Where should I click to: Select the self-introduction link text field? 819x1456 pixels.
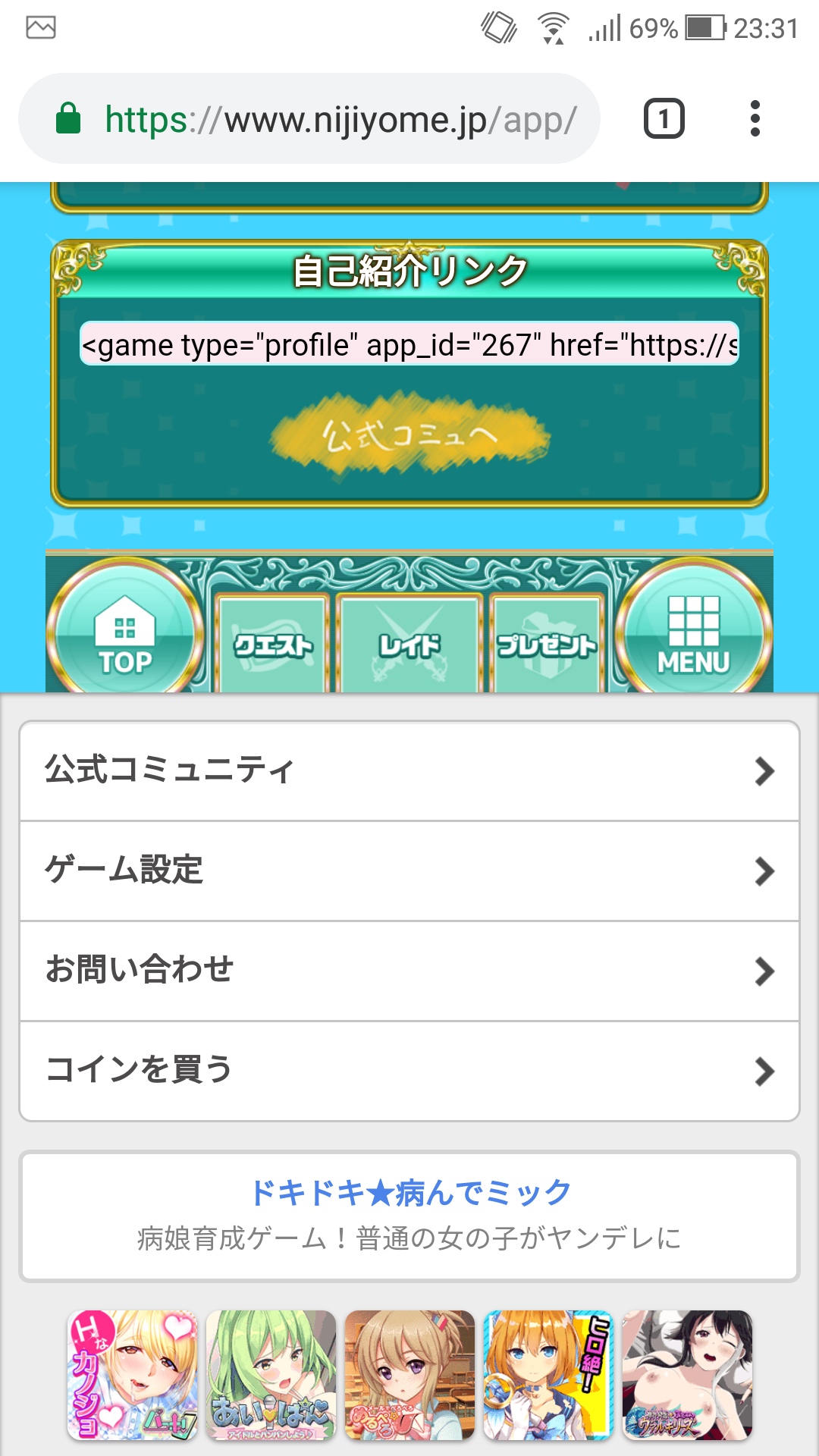tap(409, 344)
